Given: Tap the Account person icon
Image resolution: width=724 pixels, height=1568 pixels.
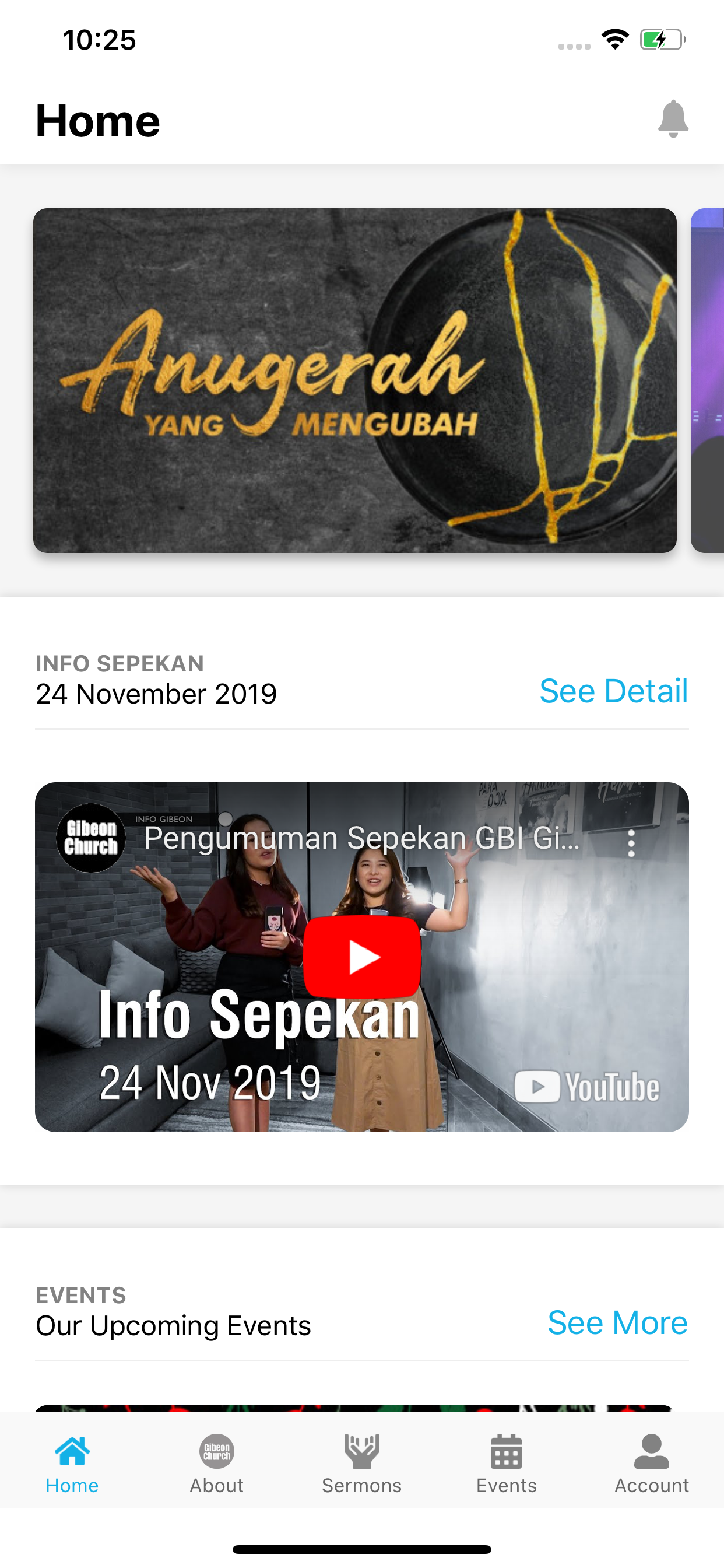Looking at the screenshot, I should tap(651, 1450).
